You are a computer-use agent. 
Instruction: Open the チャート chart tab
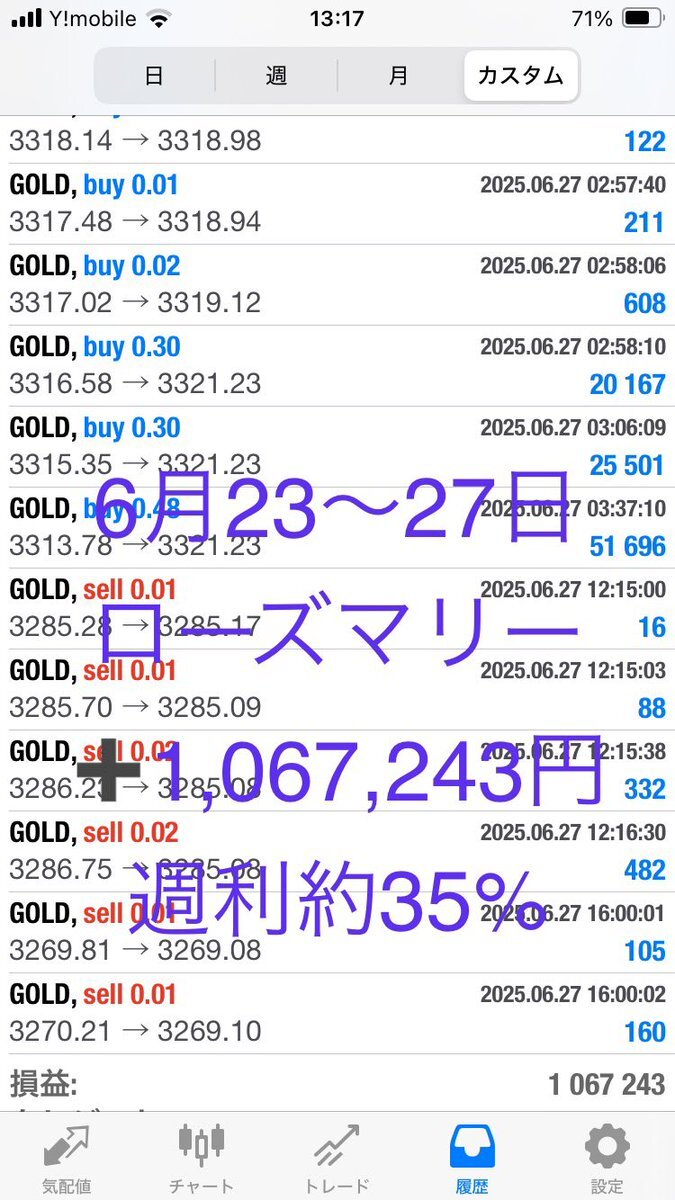[201, 1157]
